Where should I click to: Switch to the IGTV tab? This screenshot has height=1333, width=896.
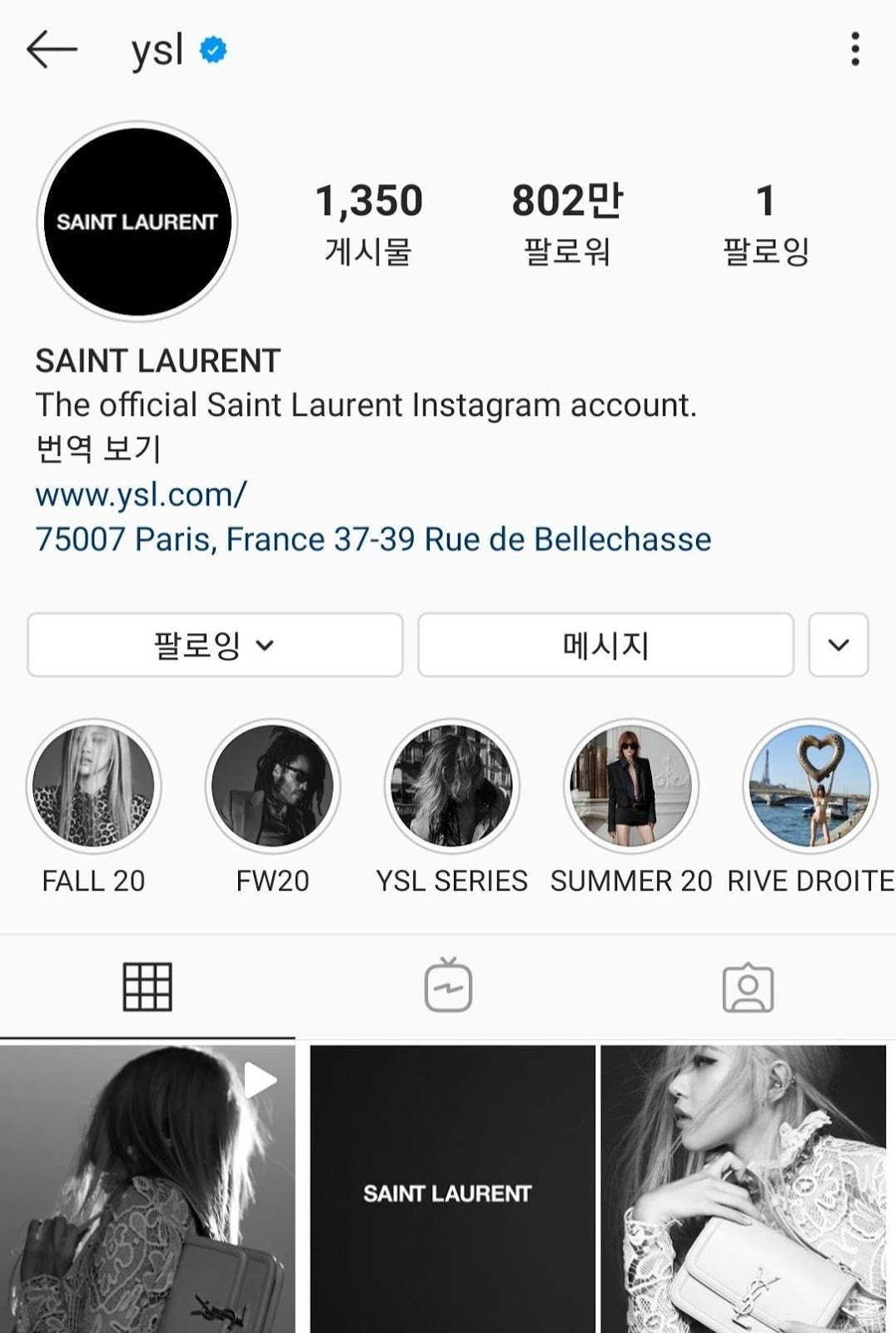[x=448, y=986]
